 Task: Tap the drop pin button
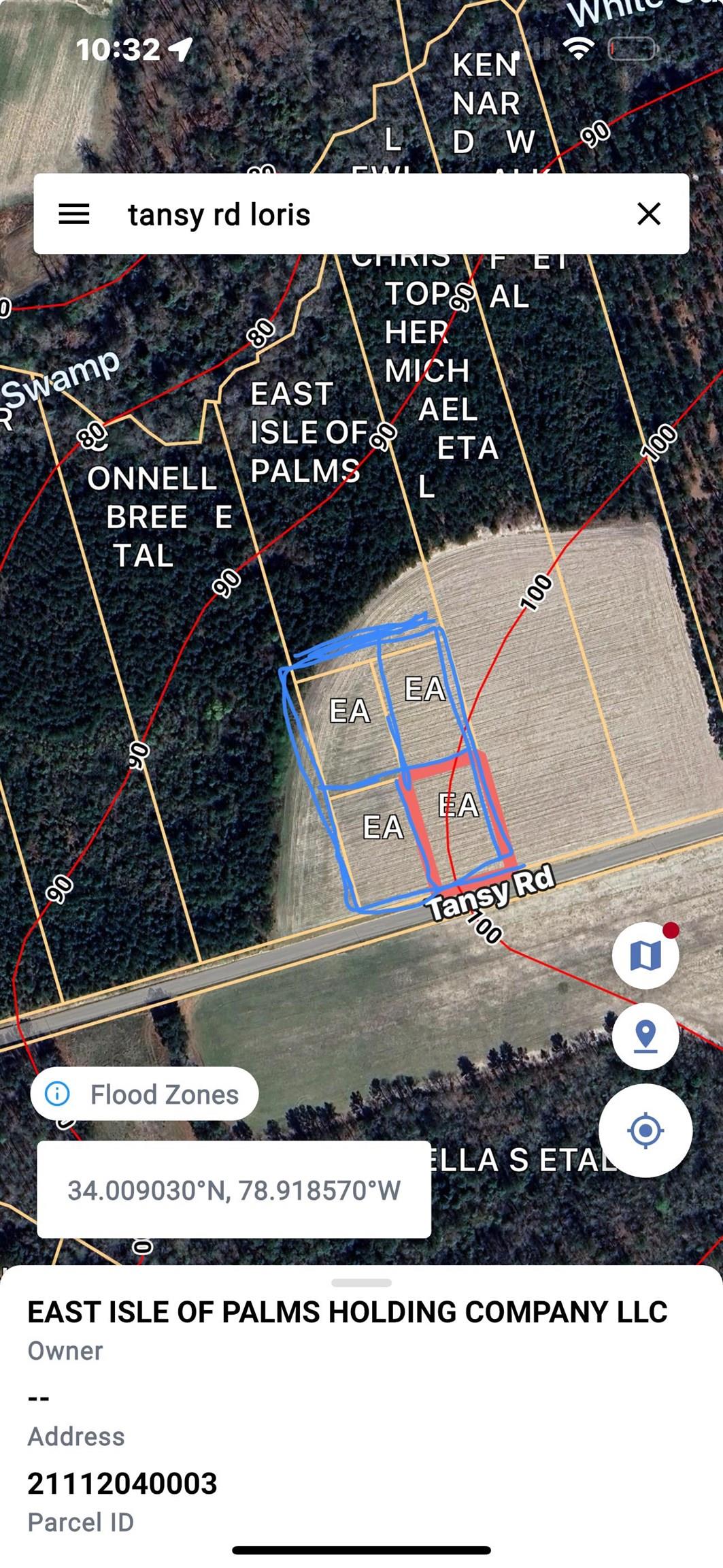click(645, 1036)
